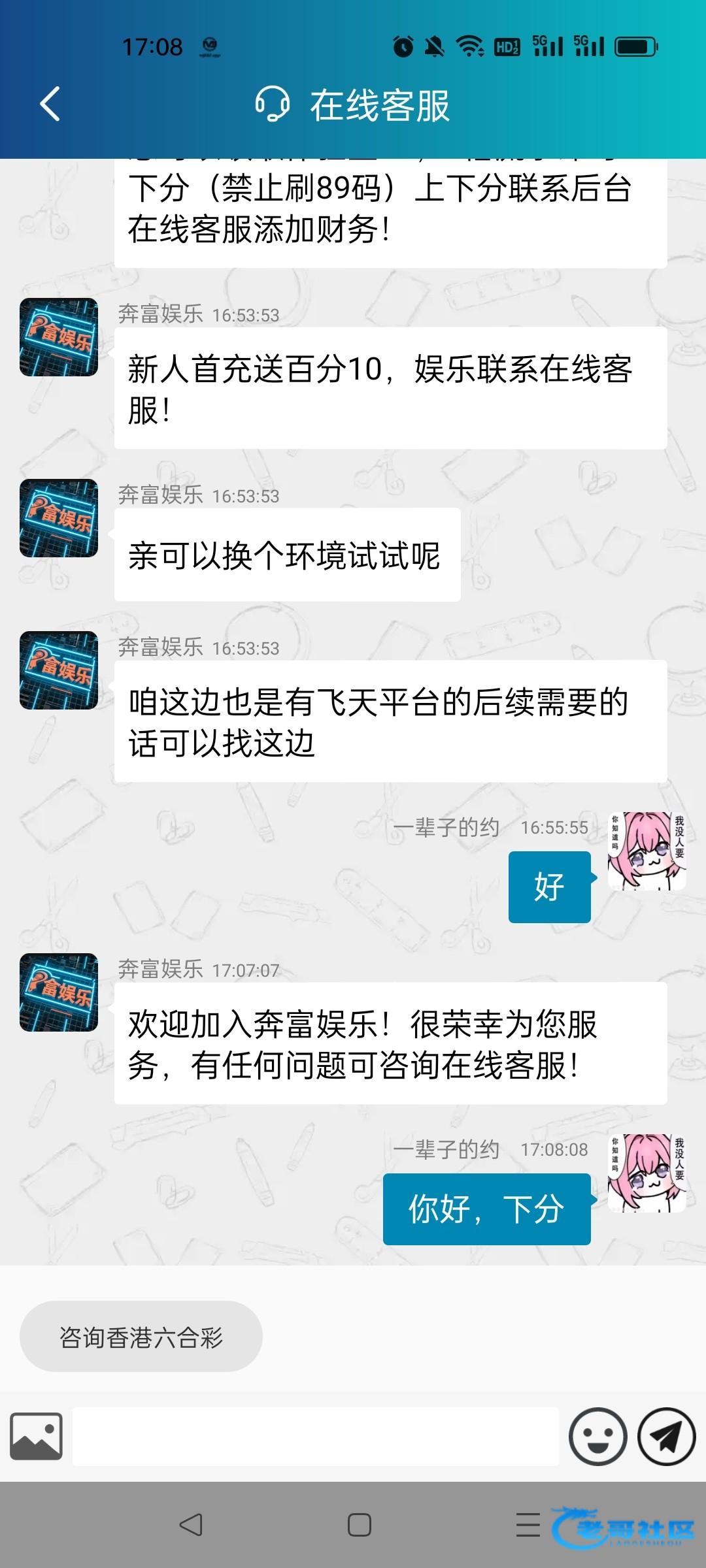Focus the message input field
The height and width of the screenshot is (1568, 706).
(x=316, y=1437)
